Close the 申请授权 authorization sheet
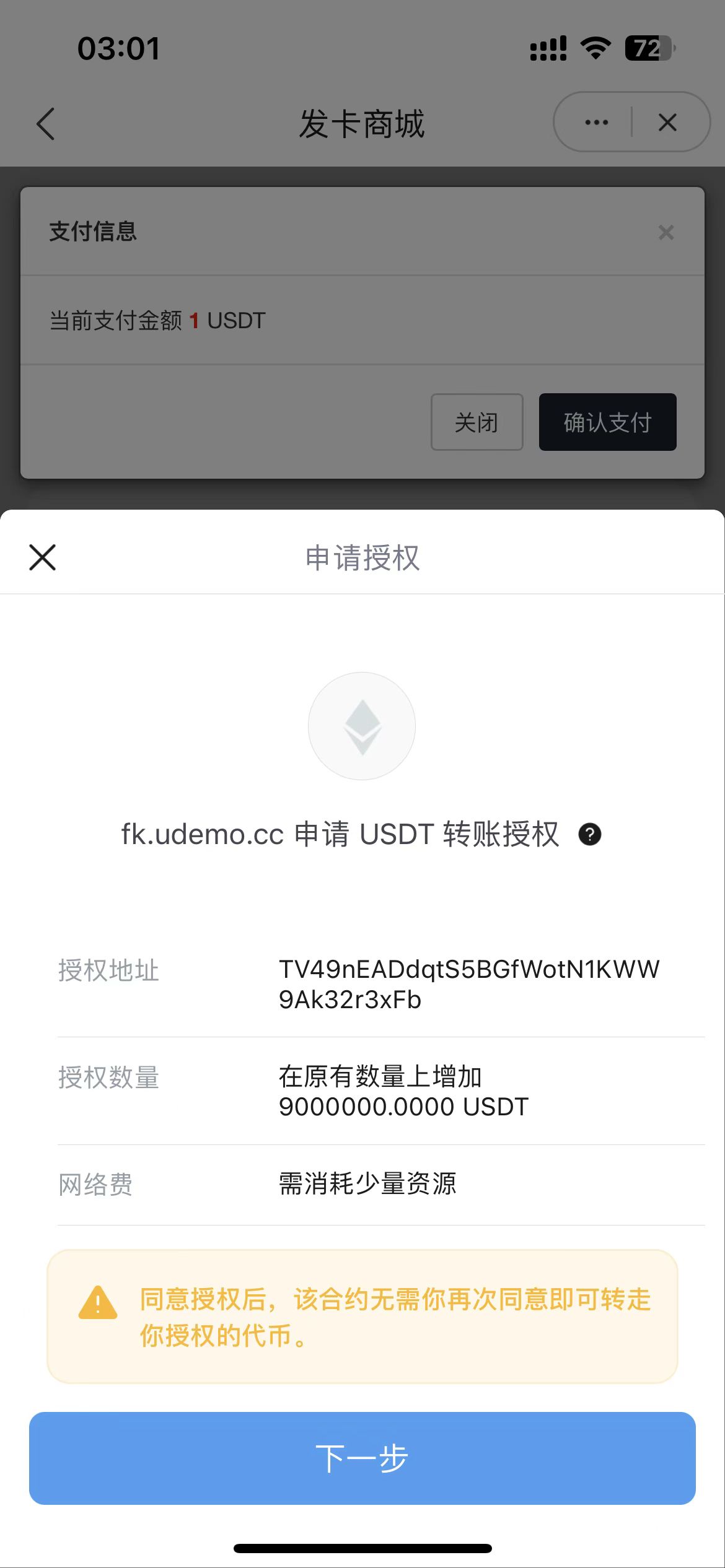 tap(43, 557)
